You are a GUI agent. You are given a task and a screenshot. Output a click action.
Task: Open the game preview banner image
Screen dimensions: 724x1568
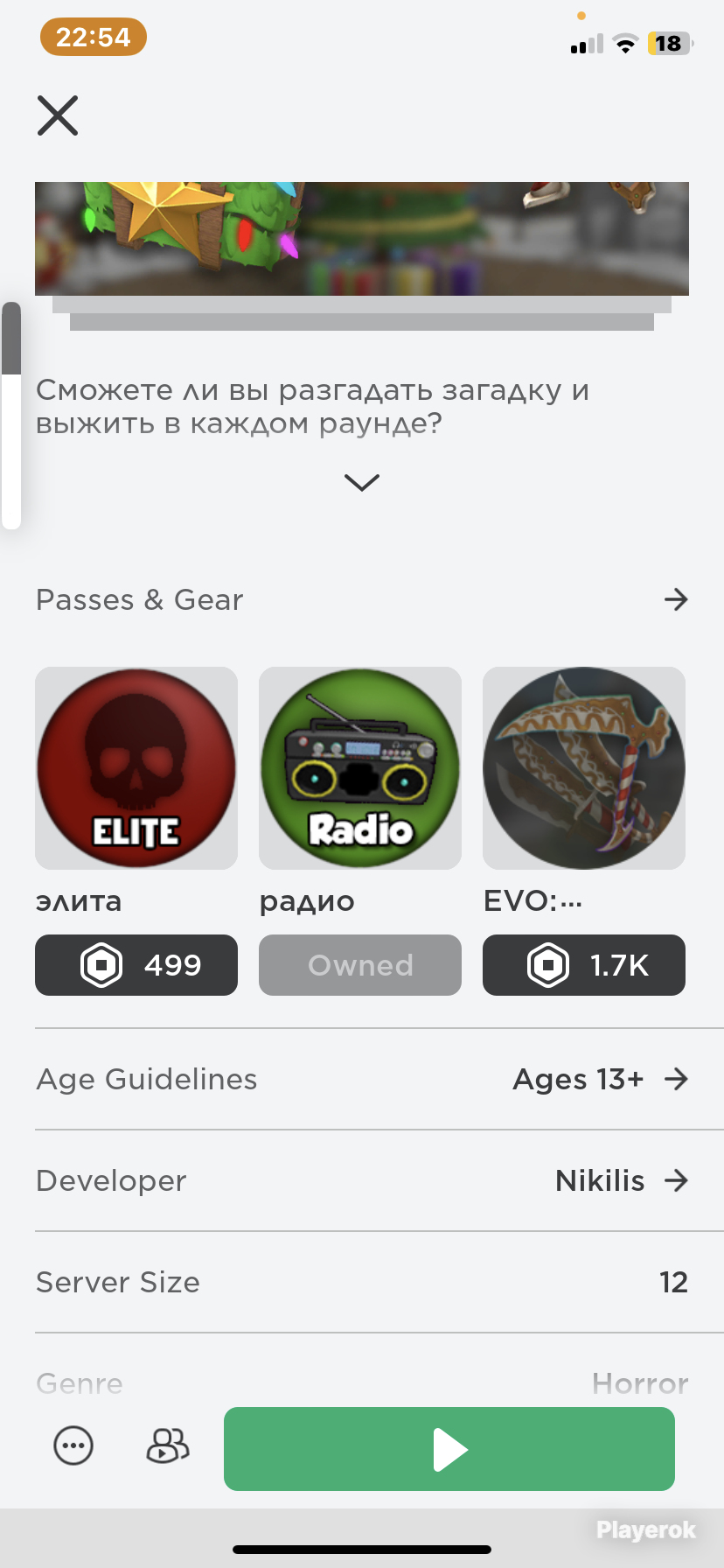pyautogui.click(x=362, y=238)
